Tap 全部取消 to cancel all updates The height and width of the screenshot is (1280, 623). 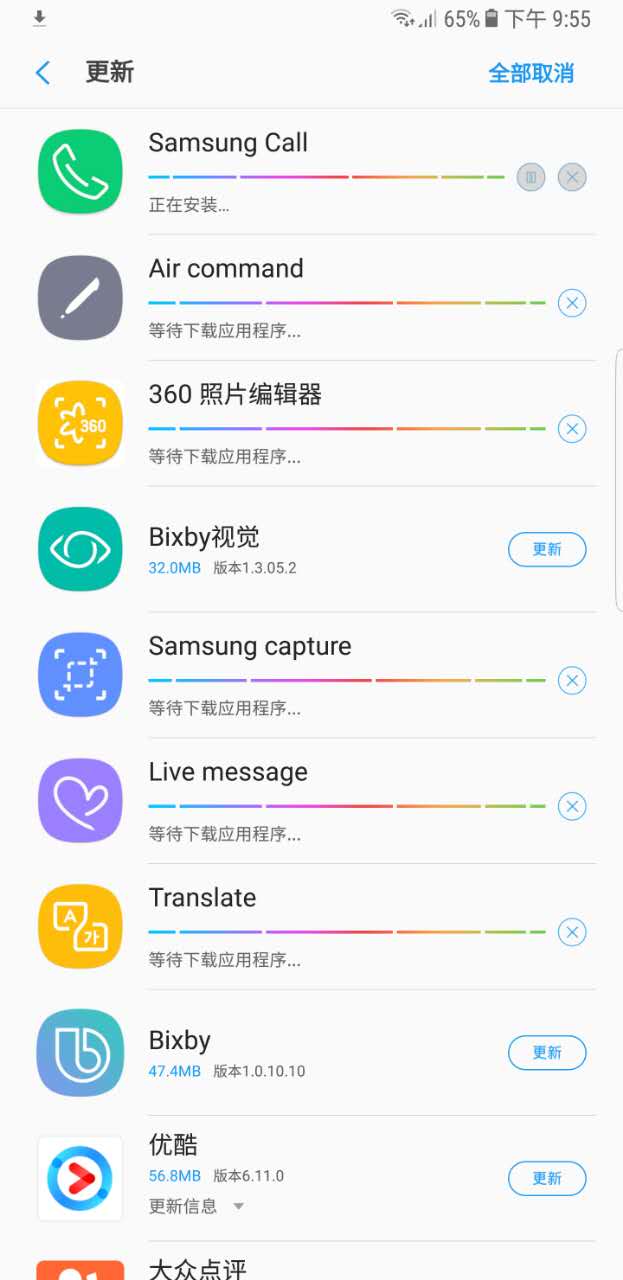coord(531,73)
